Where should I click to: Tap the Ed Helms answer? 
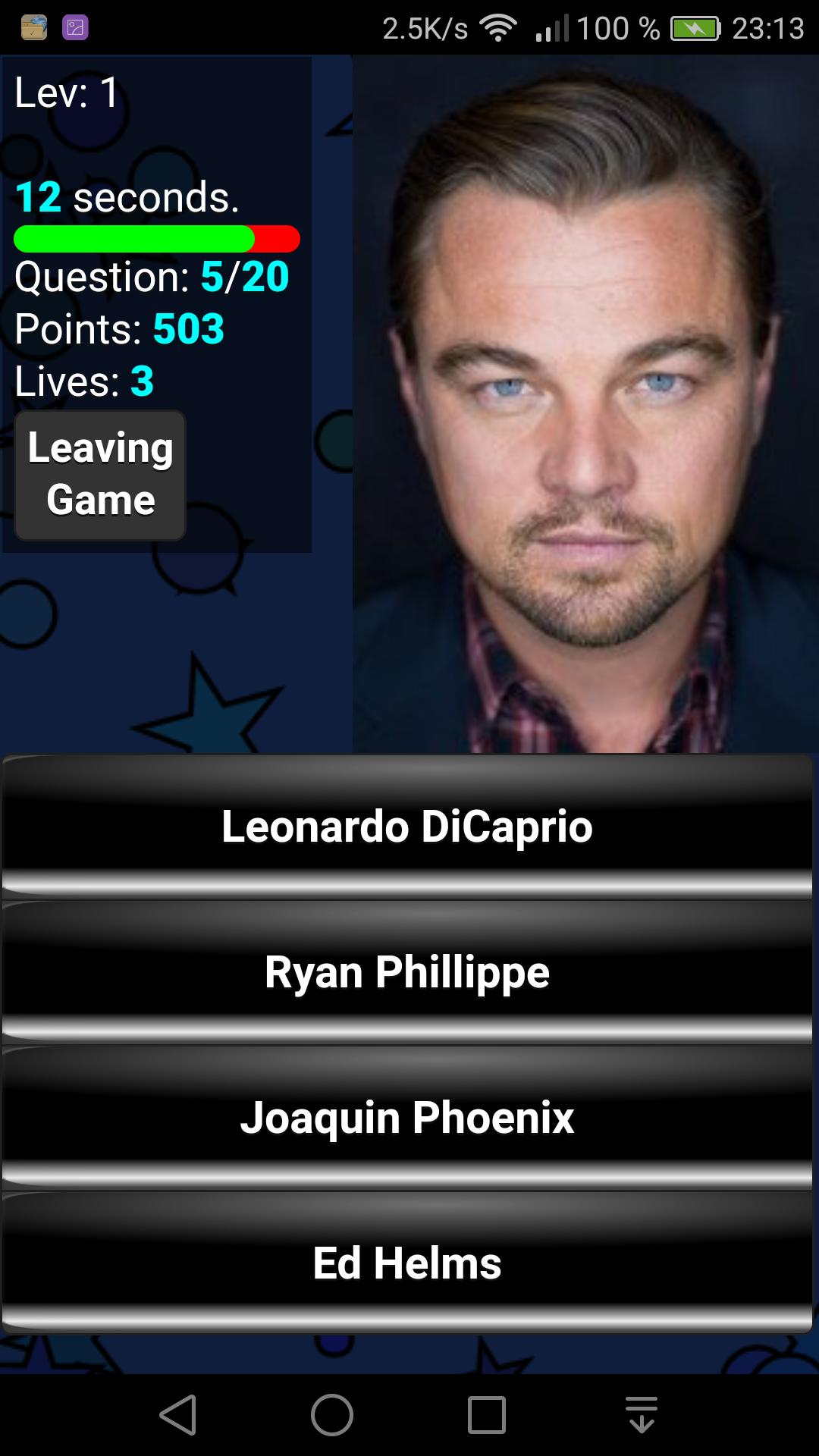click(x=407, y=1263)
